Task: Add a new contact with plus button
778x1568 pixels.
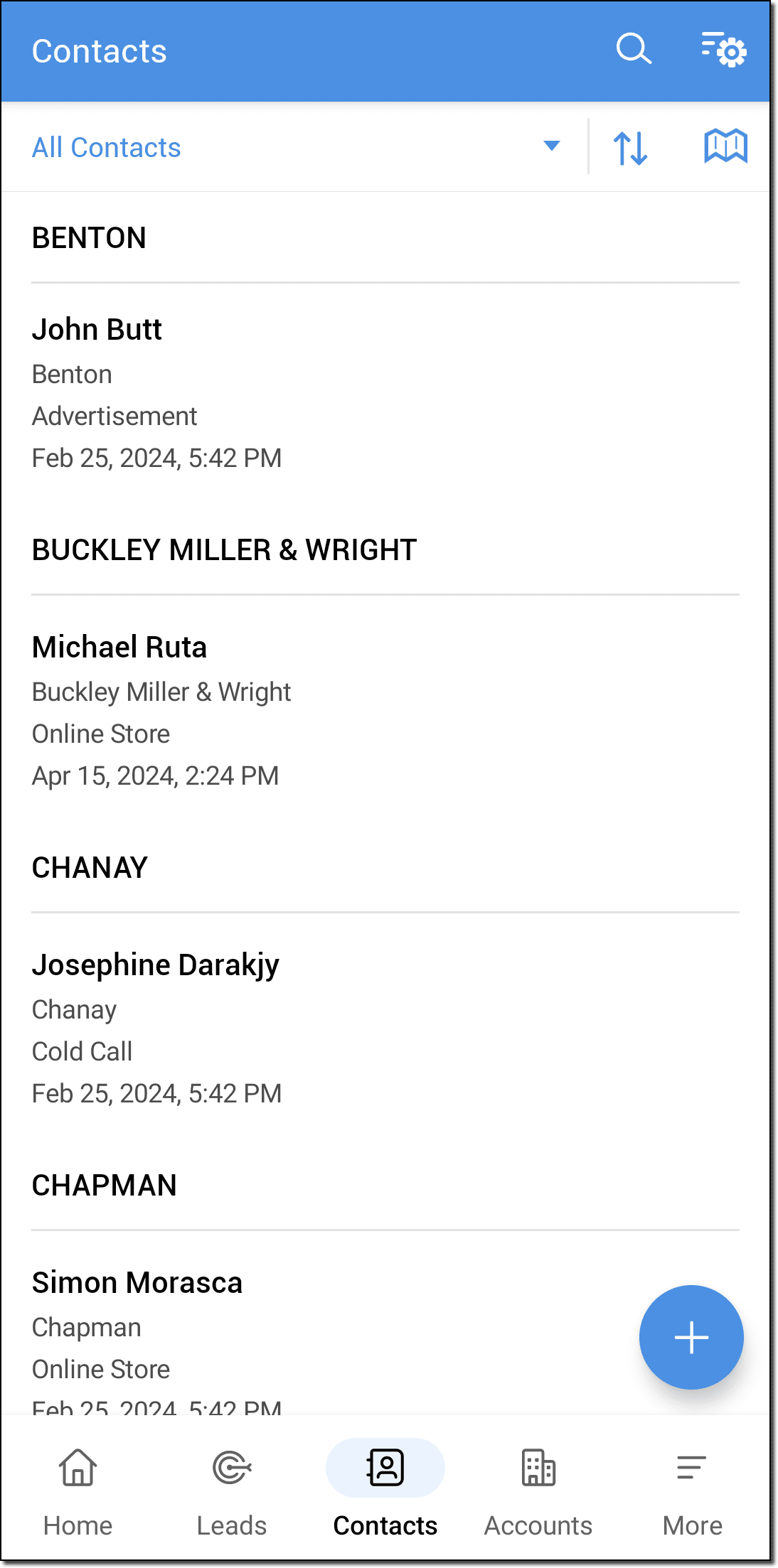Action: (x=691, y=1337)
